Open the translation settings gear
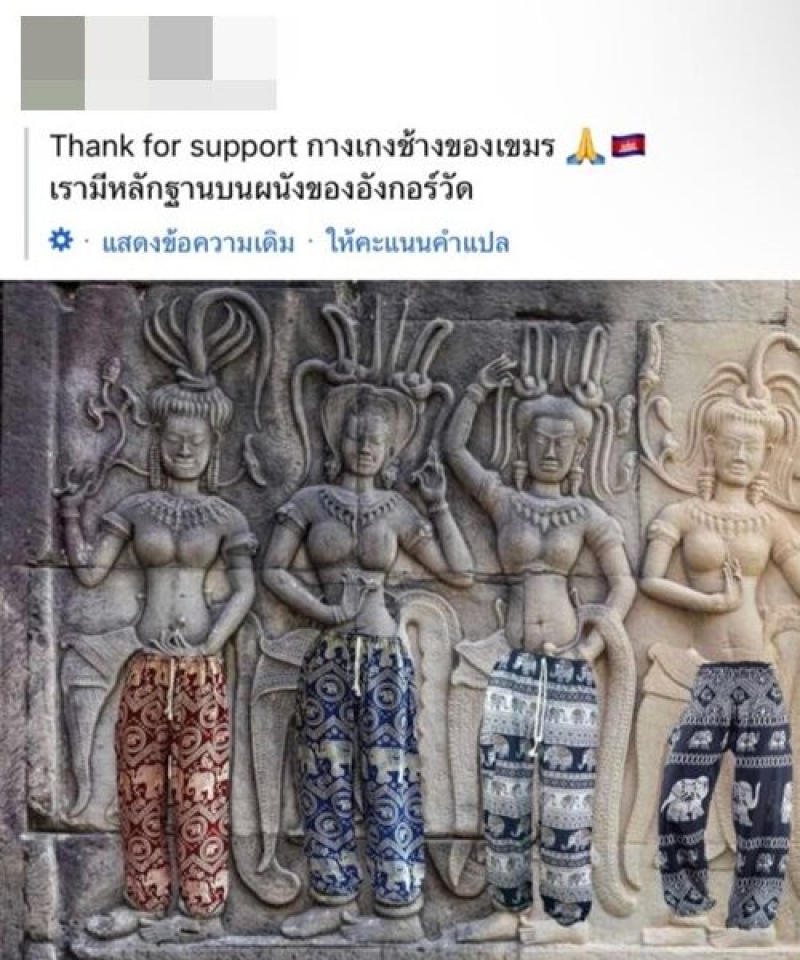 61,242
